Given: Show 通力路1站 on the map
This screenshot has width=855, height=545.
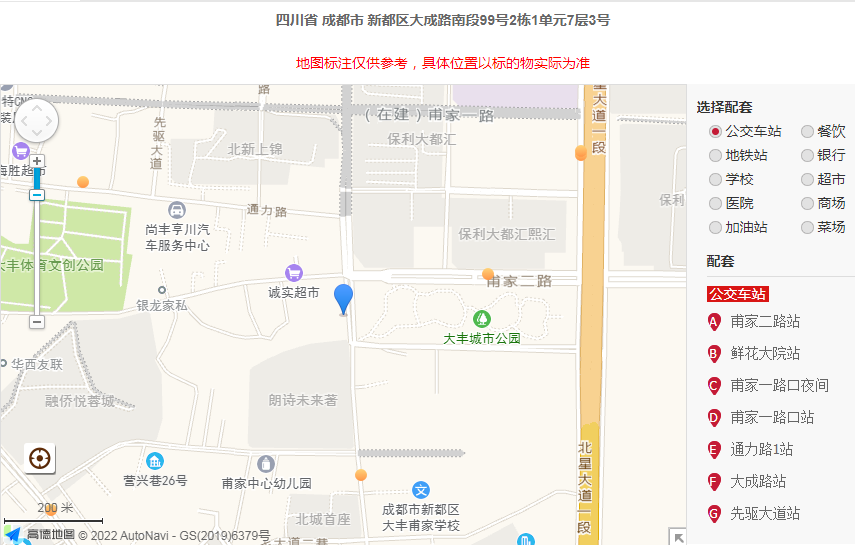Looking at the screenshot, I should pyautogui.click(x=760, y=450).
